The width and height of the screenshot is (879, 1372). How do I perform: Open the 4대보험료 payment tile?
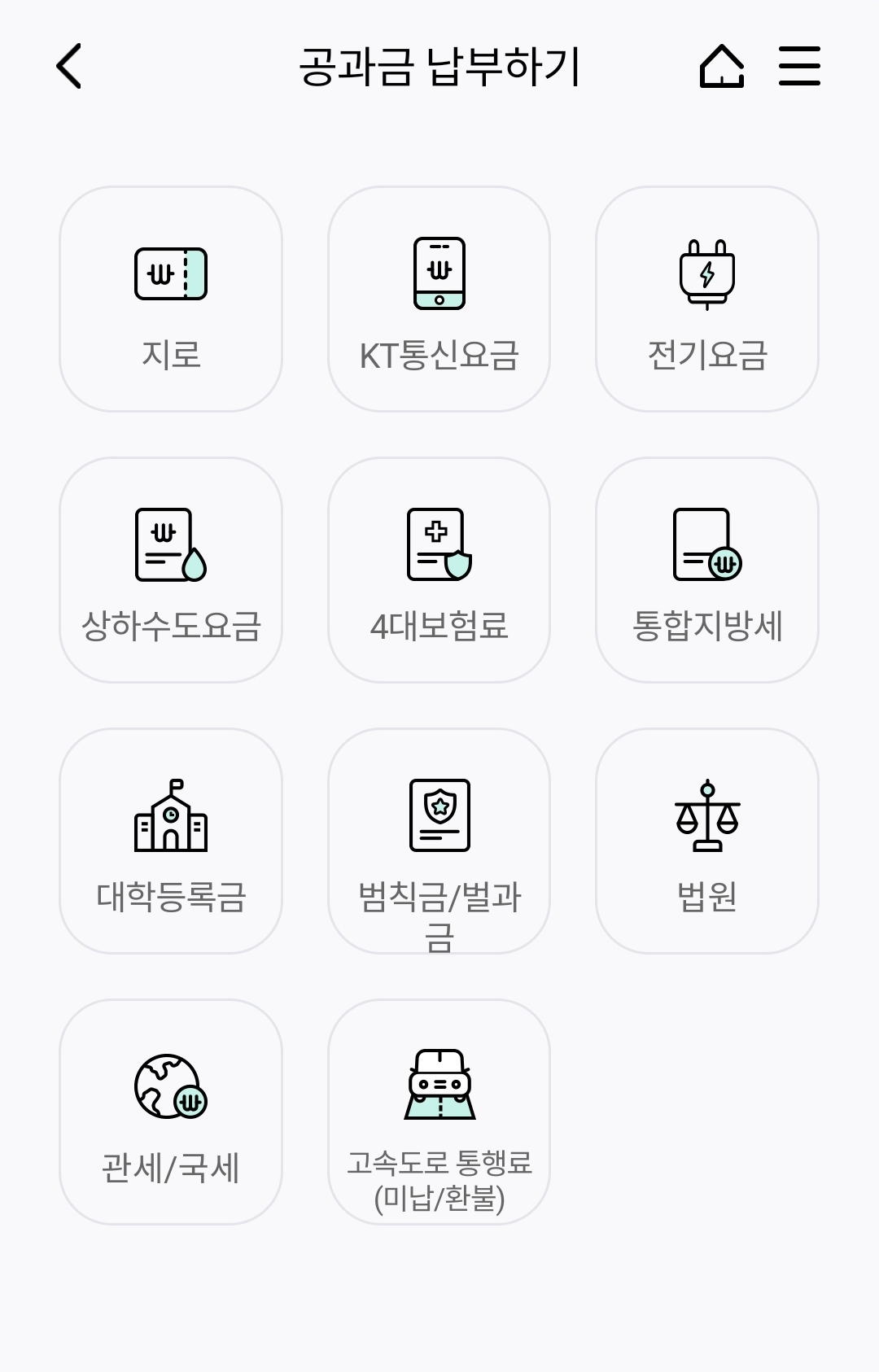[x=439, y=570]
